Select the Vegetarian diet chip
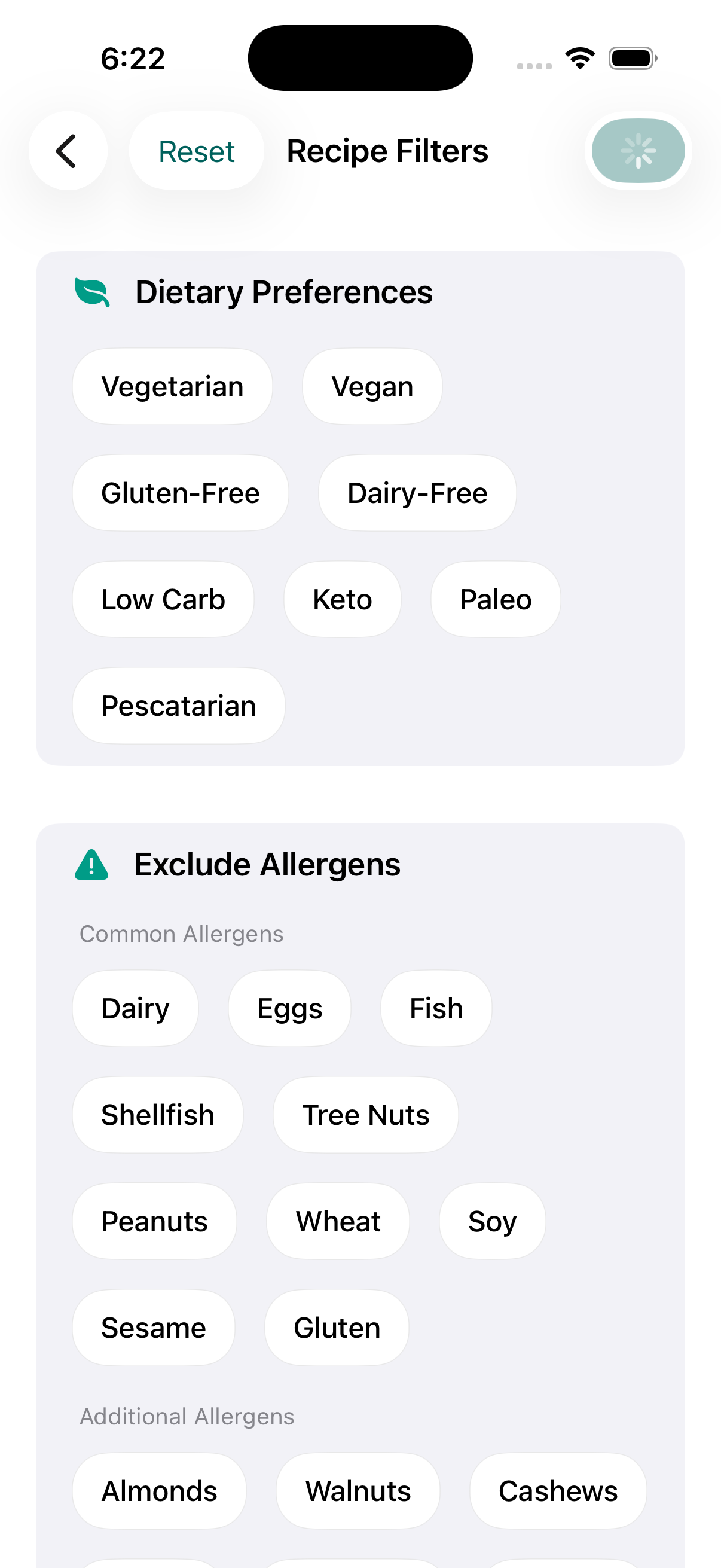 coord(172,386)
